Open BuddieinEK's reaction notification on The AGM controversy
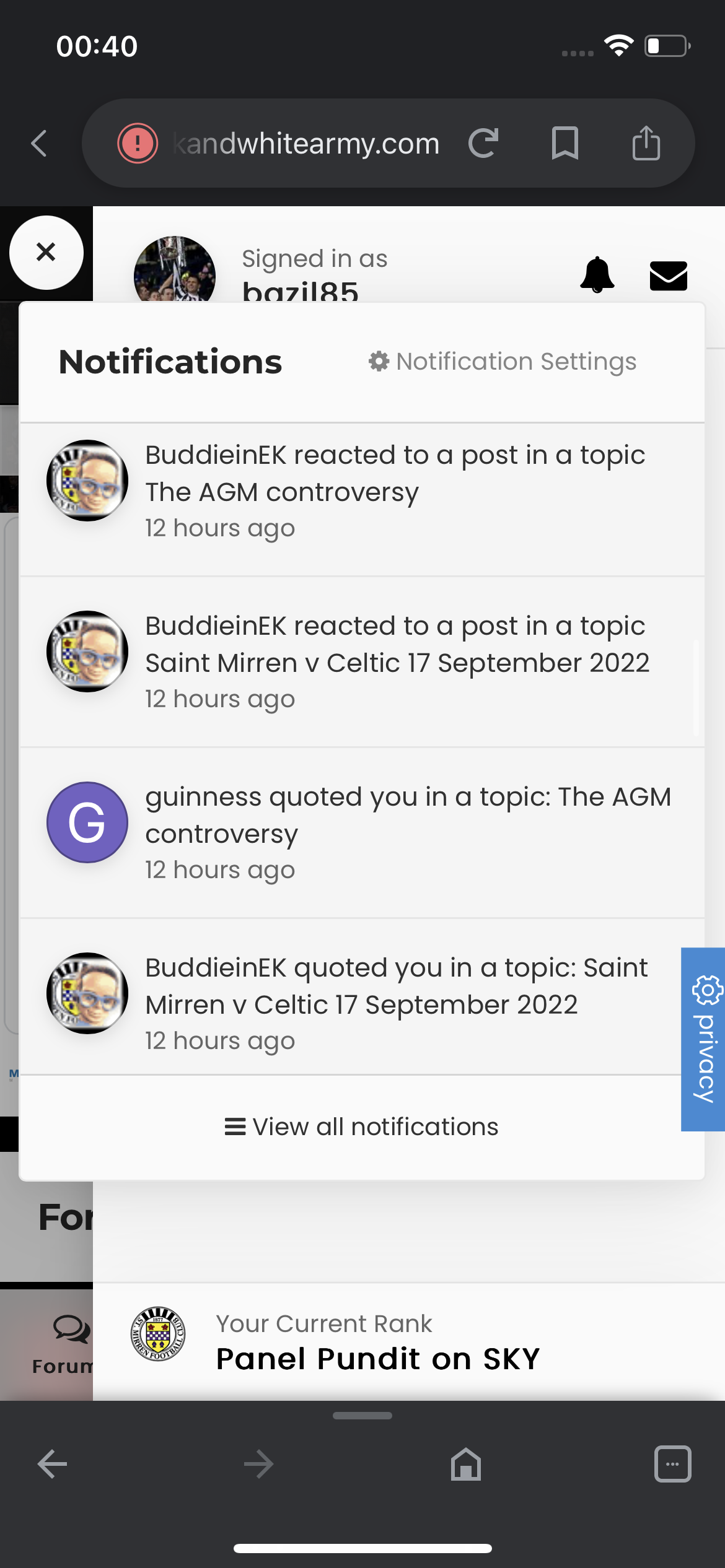Viewport: 725px width, 1568px height. tap(362, 499)
